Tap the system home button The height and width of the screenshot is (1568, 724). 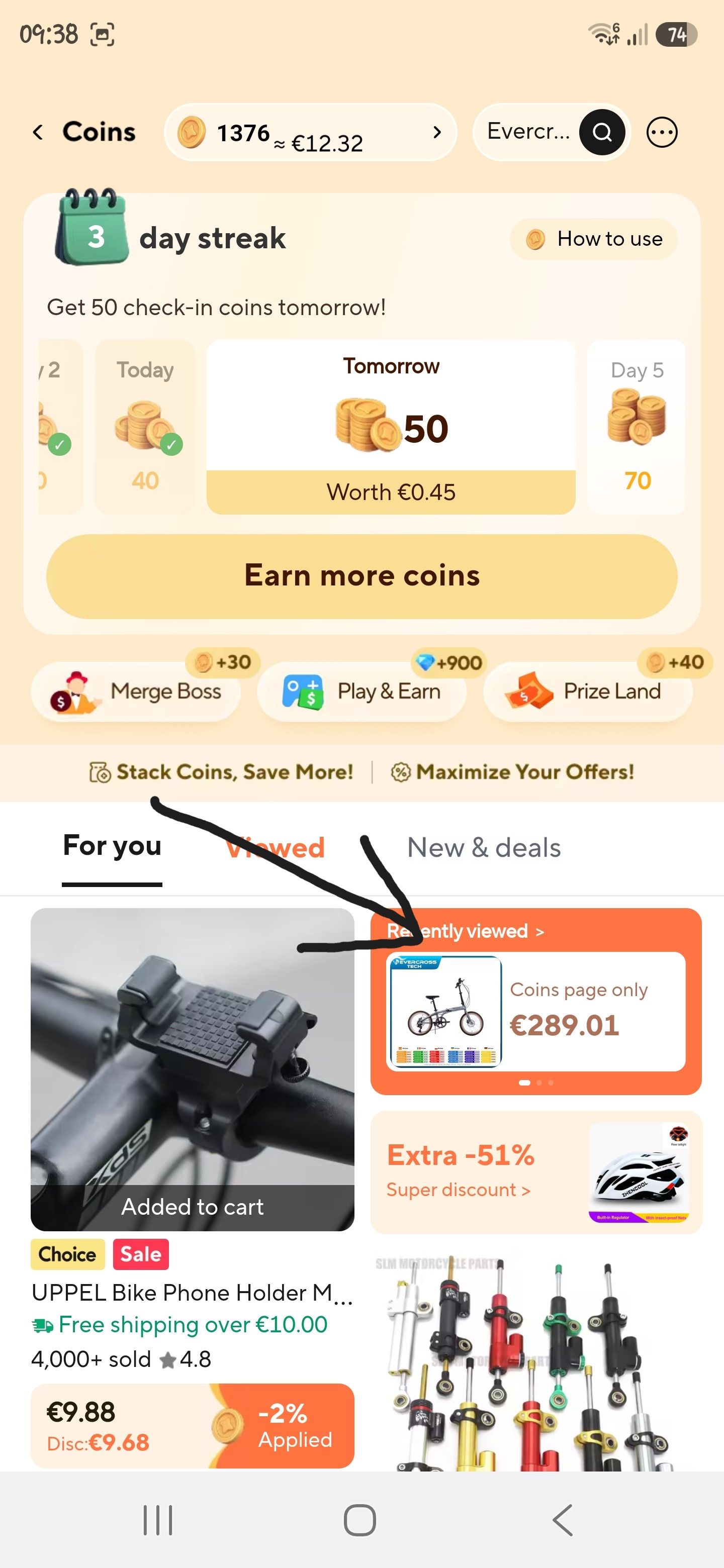point(360,1520)
